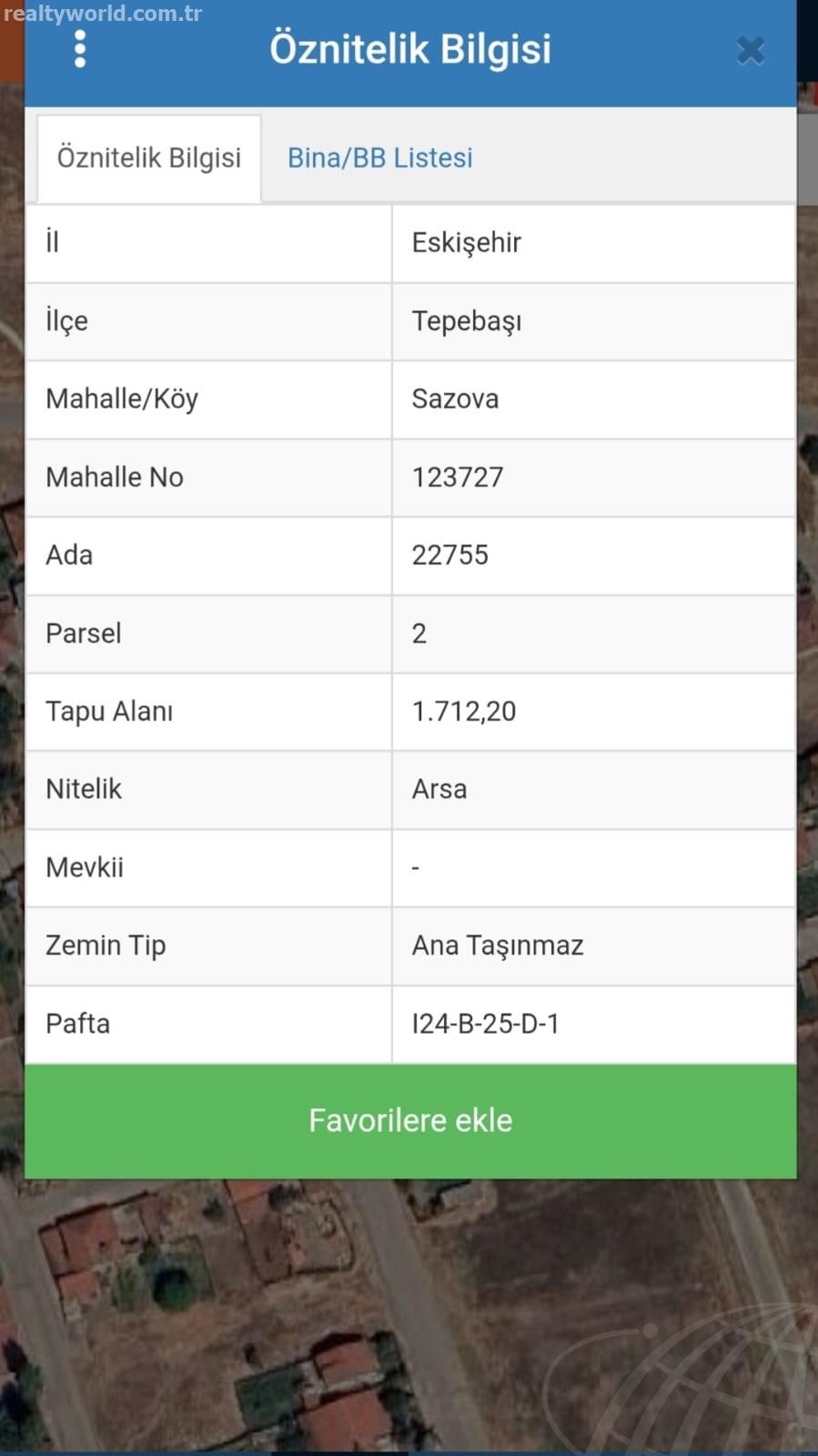The width and height of the screenshot is (818, 1456).
Task: Switch to Bina/BB Listesi tab
Action: (x=380, y=157)
